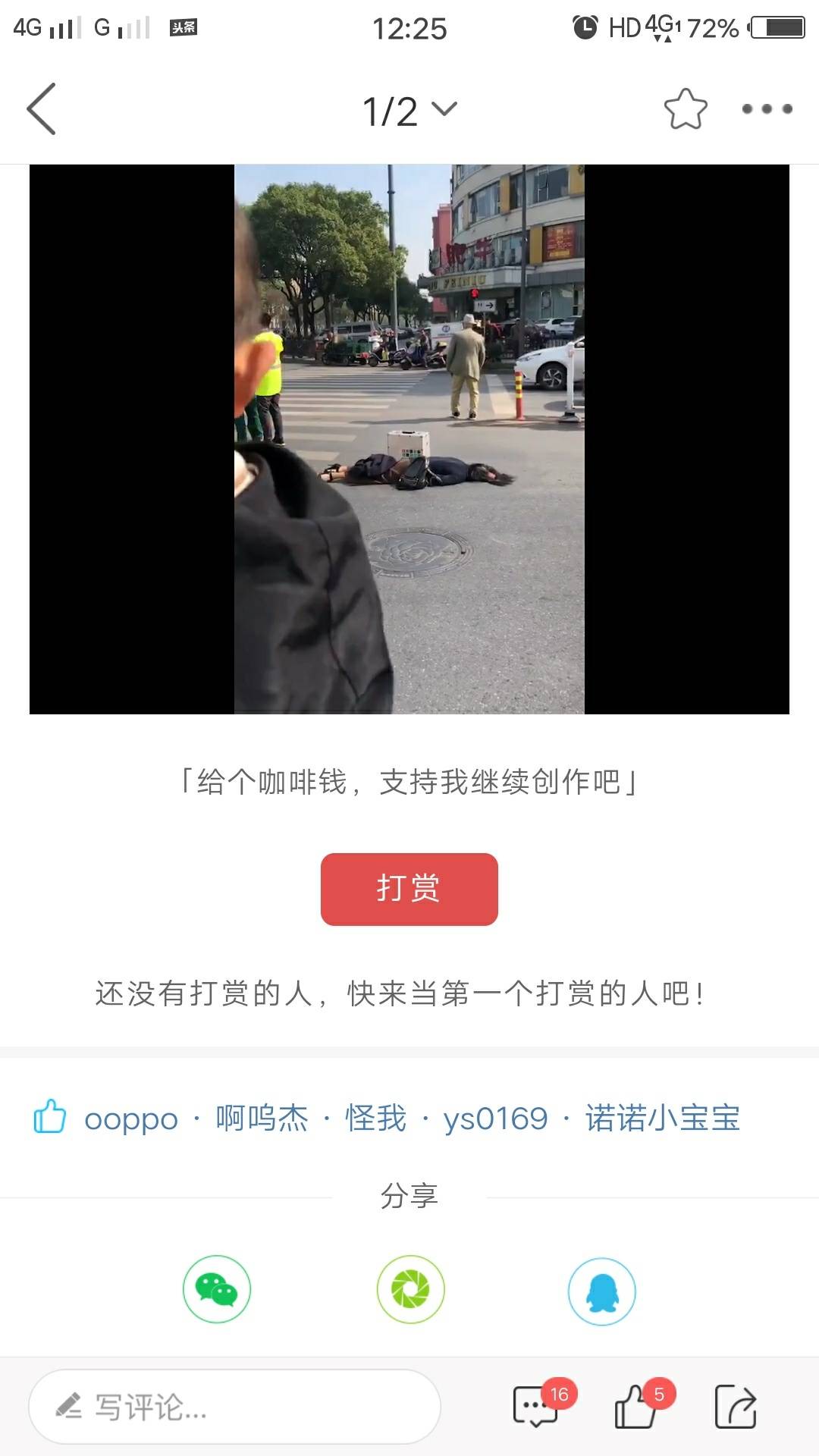Viewport: 819px width, 1456px height.
Task: Tap the red 打赏 reward button
Action: 409,889
